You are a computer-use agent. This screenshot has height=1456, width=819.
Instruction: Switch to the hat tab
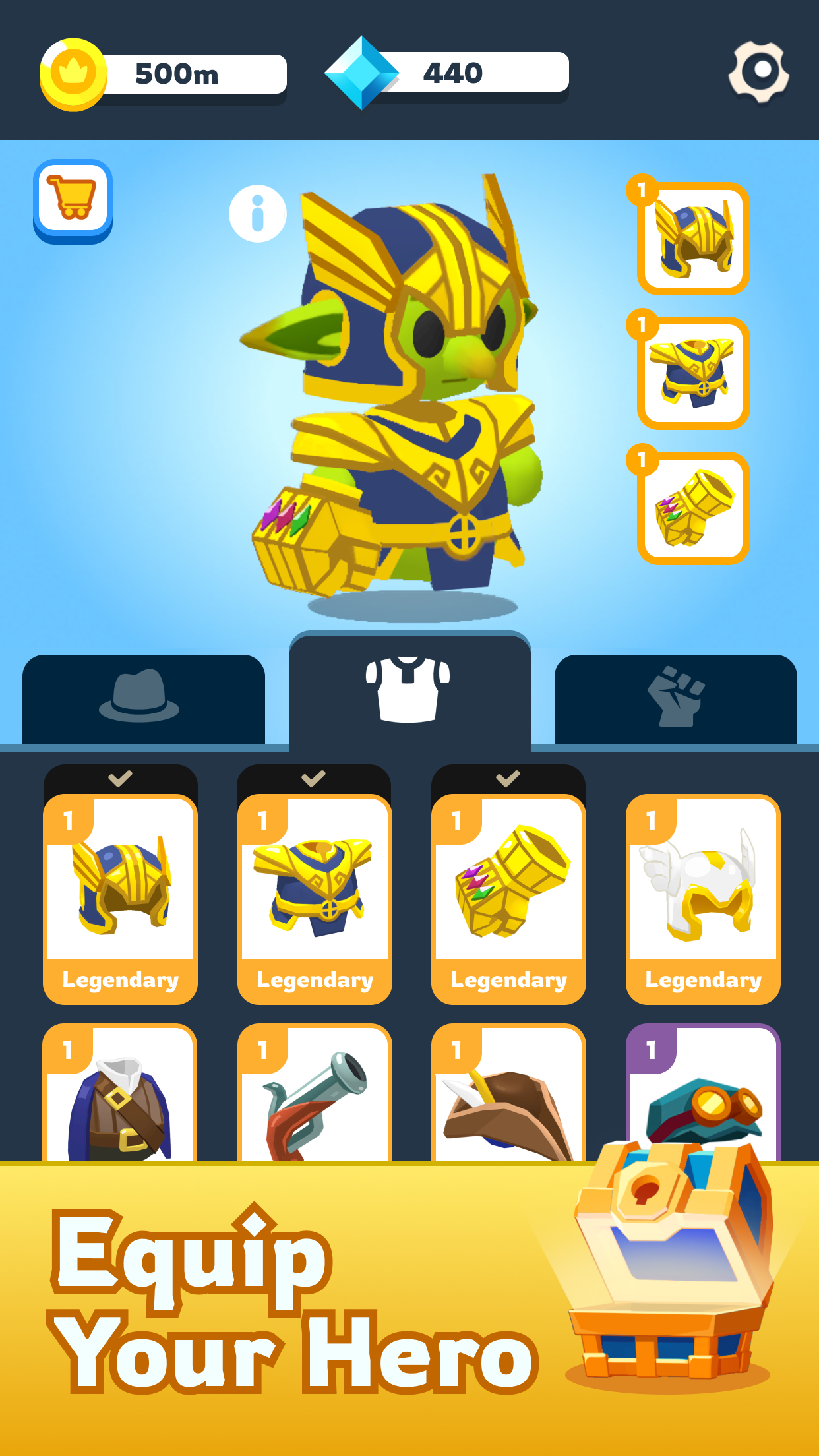tap(143, 699)
